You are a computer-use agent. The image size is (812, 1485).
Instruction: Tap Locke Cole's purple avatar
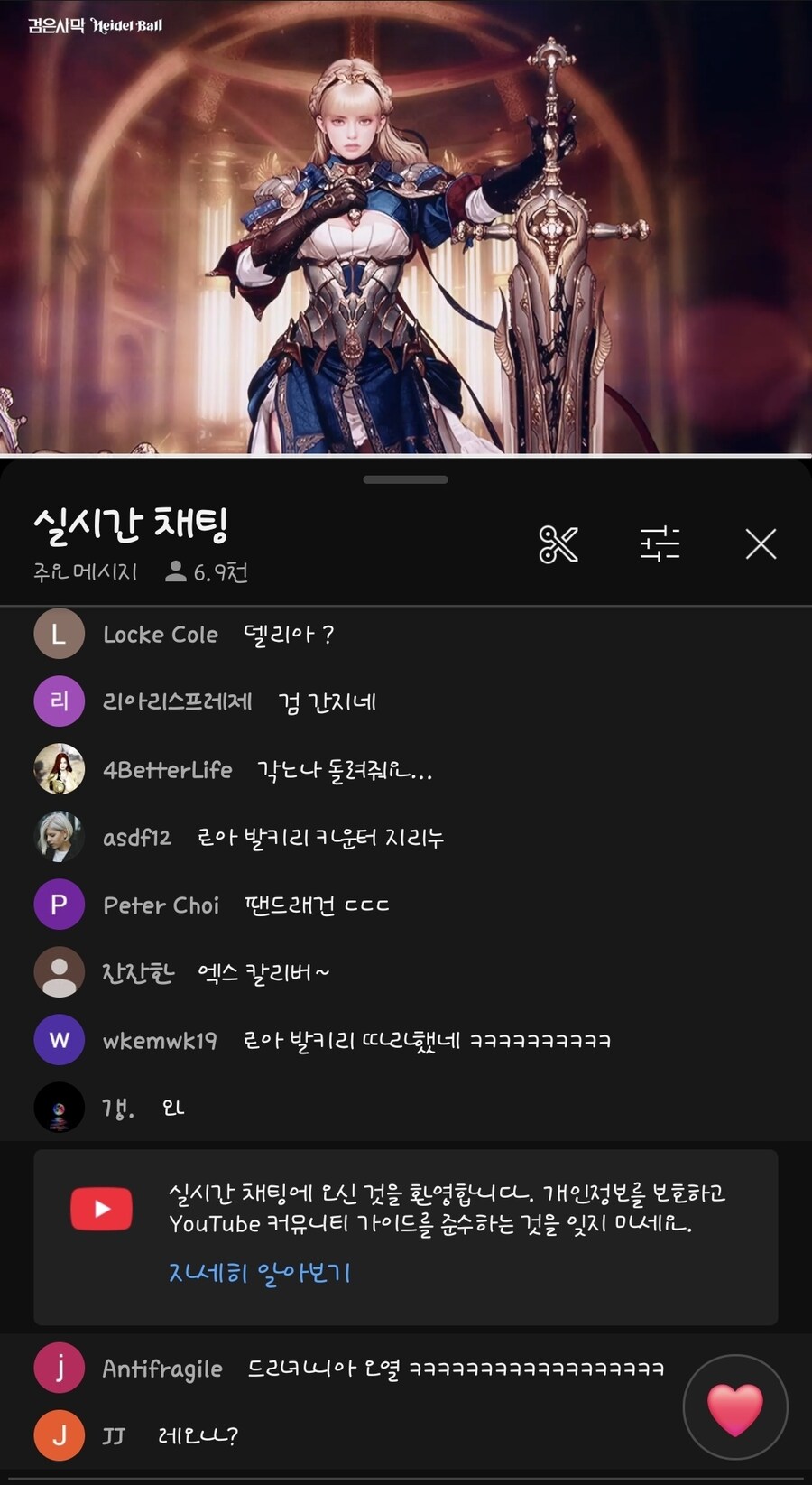pyautogui.click(x=59, y=633)
